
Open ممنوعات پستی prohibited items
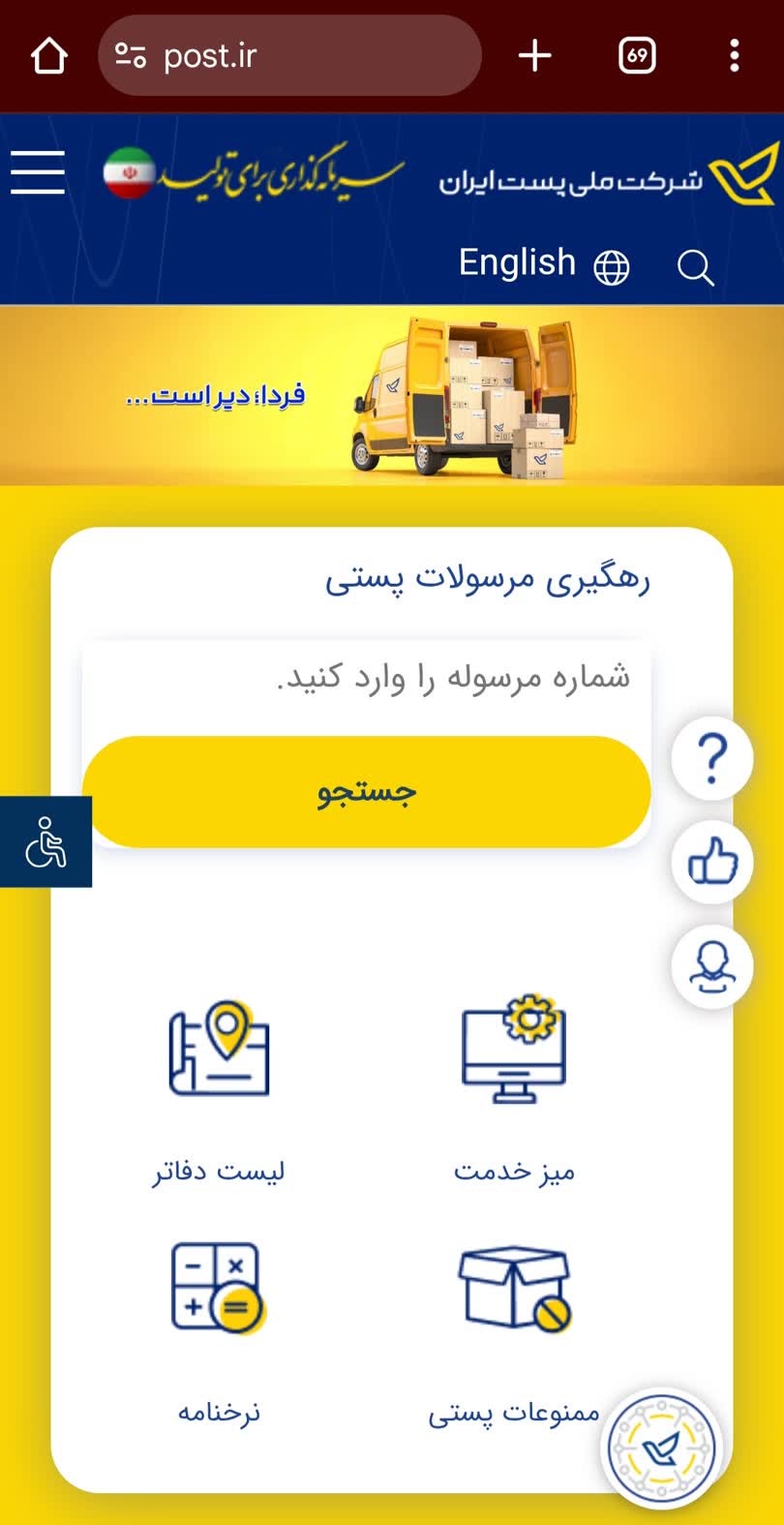(514, 1331)
